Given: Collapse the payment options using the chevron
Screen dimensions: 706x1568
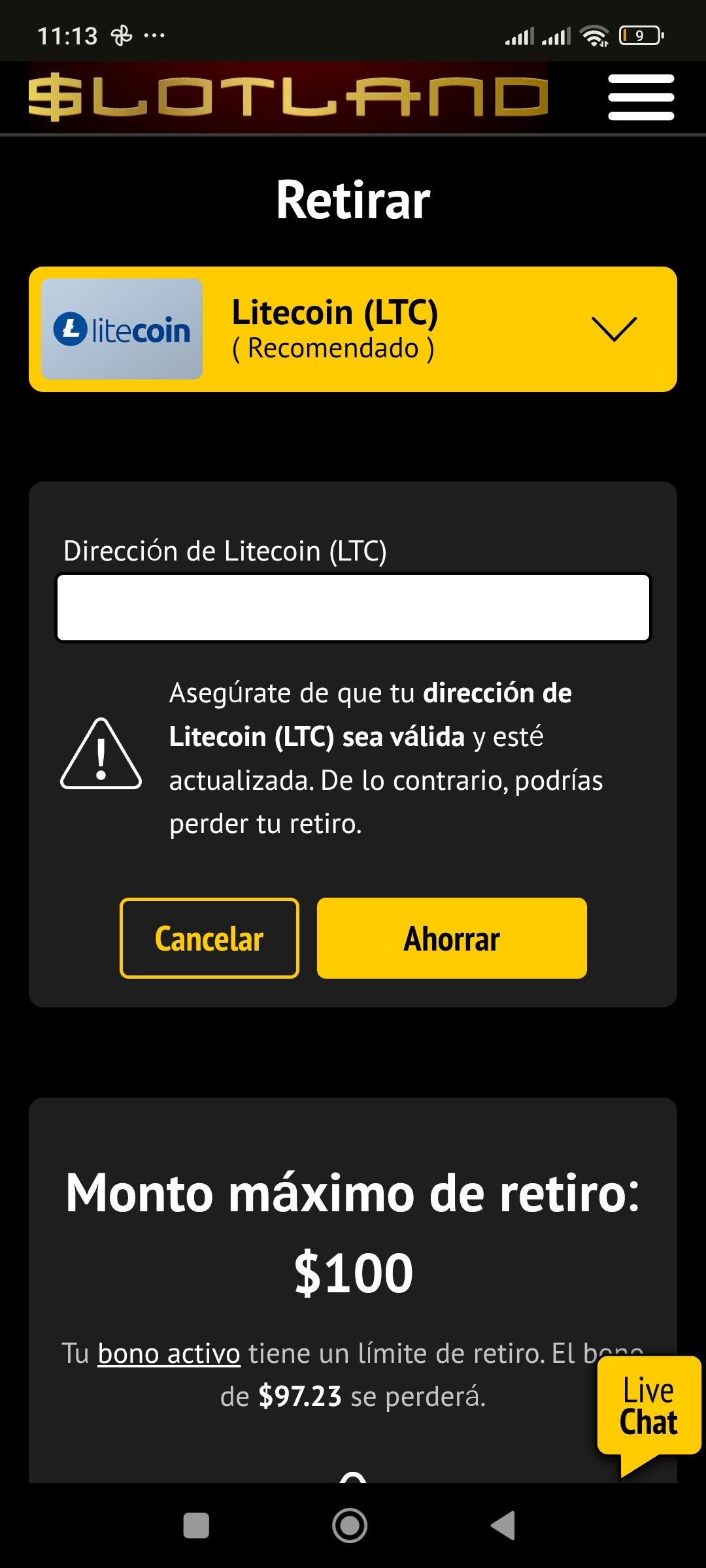Looking at the screenshot, I should pos(615,330).
